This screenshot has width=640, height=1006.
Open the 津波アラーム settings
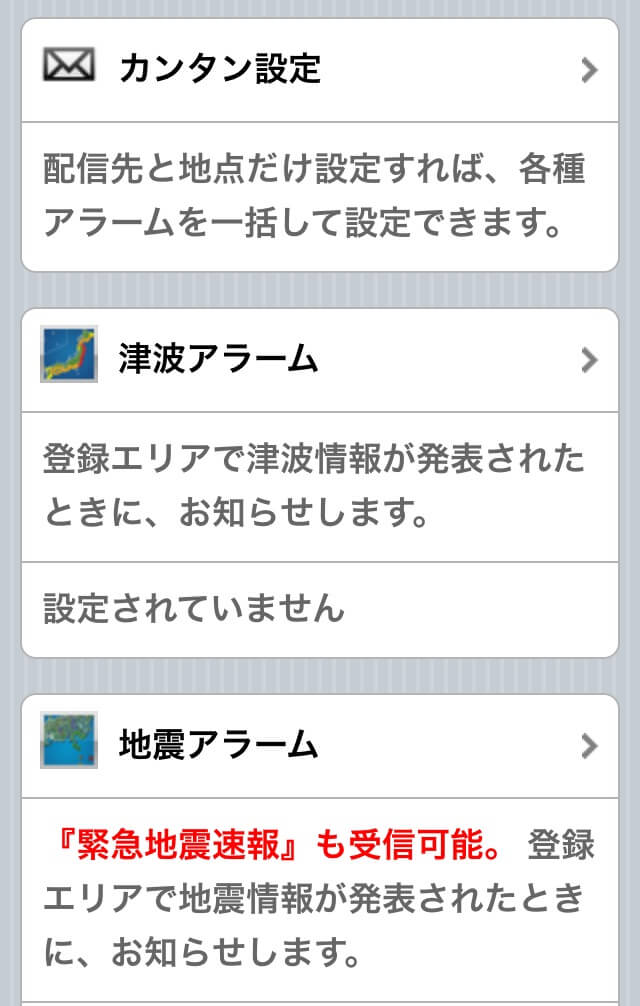320,360
